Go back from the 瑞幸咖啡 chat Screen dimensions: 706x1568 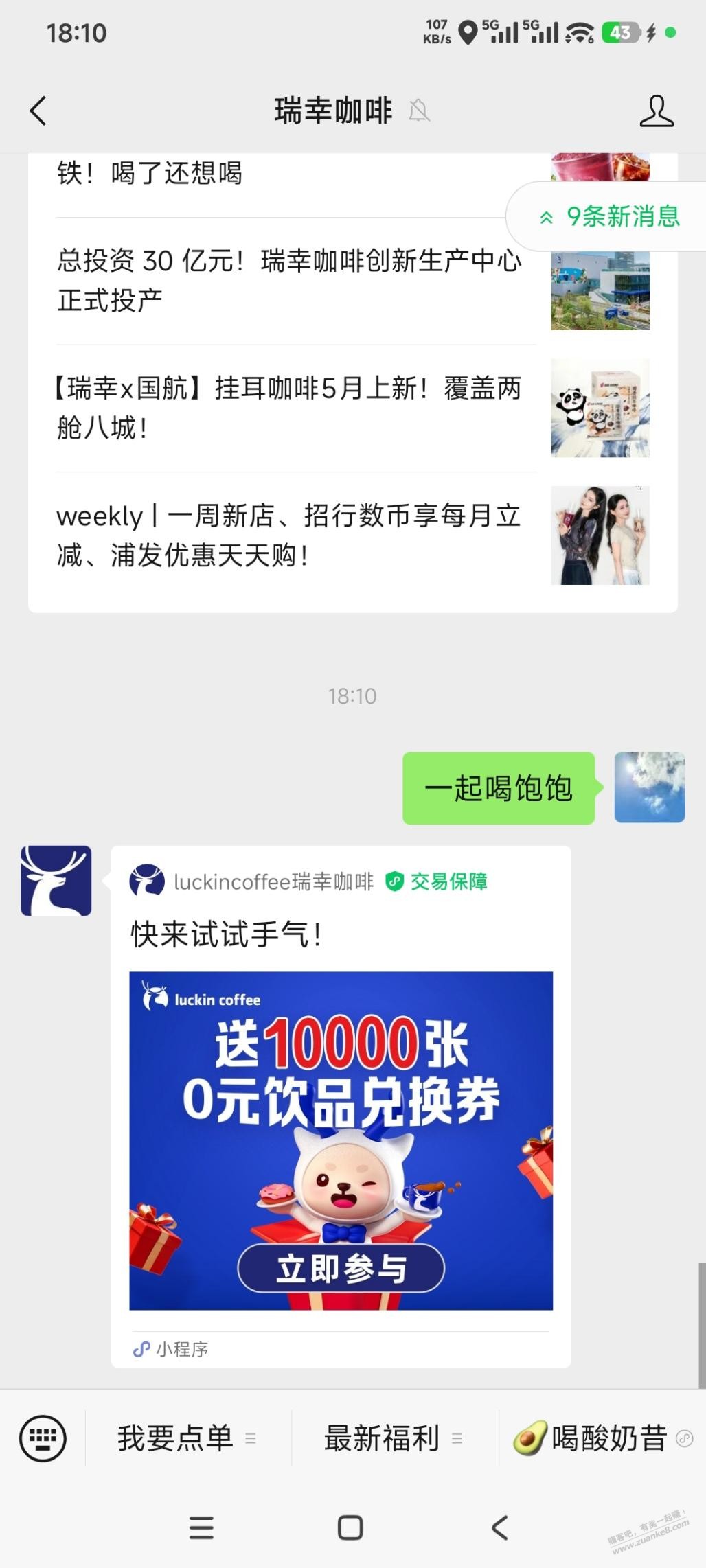(38, 111)
